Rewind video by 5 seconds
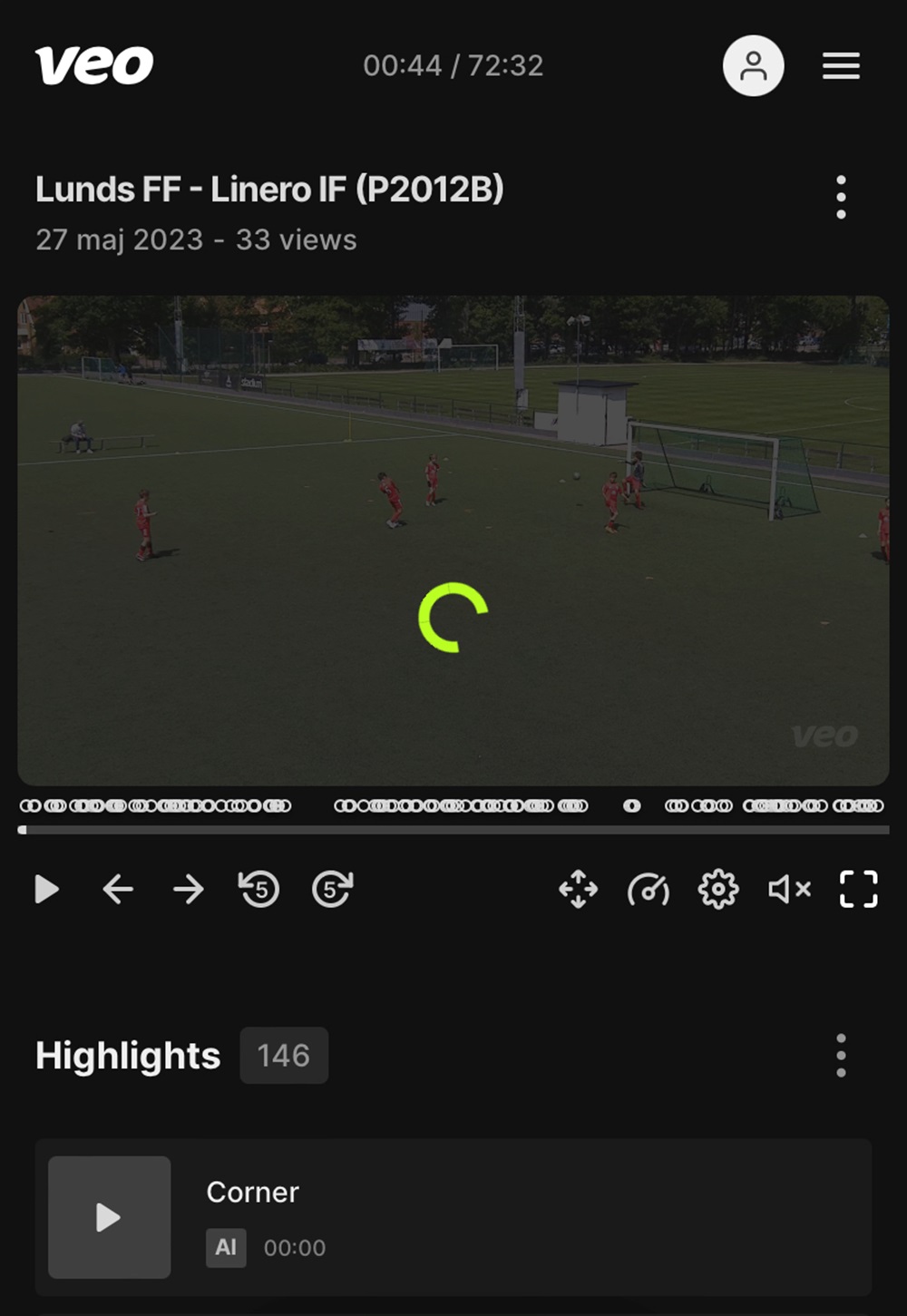 coord(259,890)
